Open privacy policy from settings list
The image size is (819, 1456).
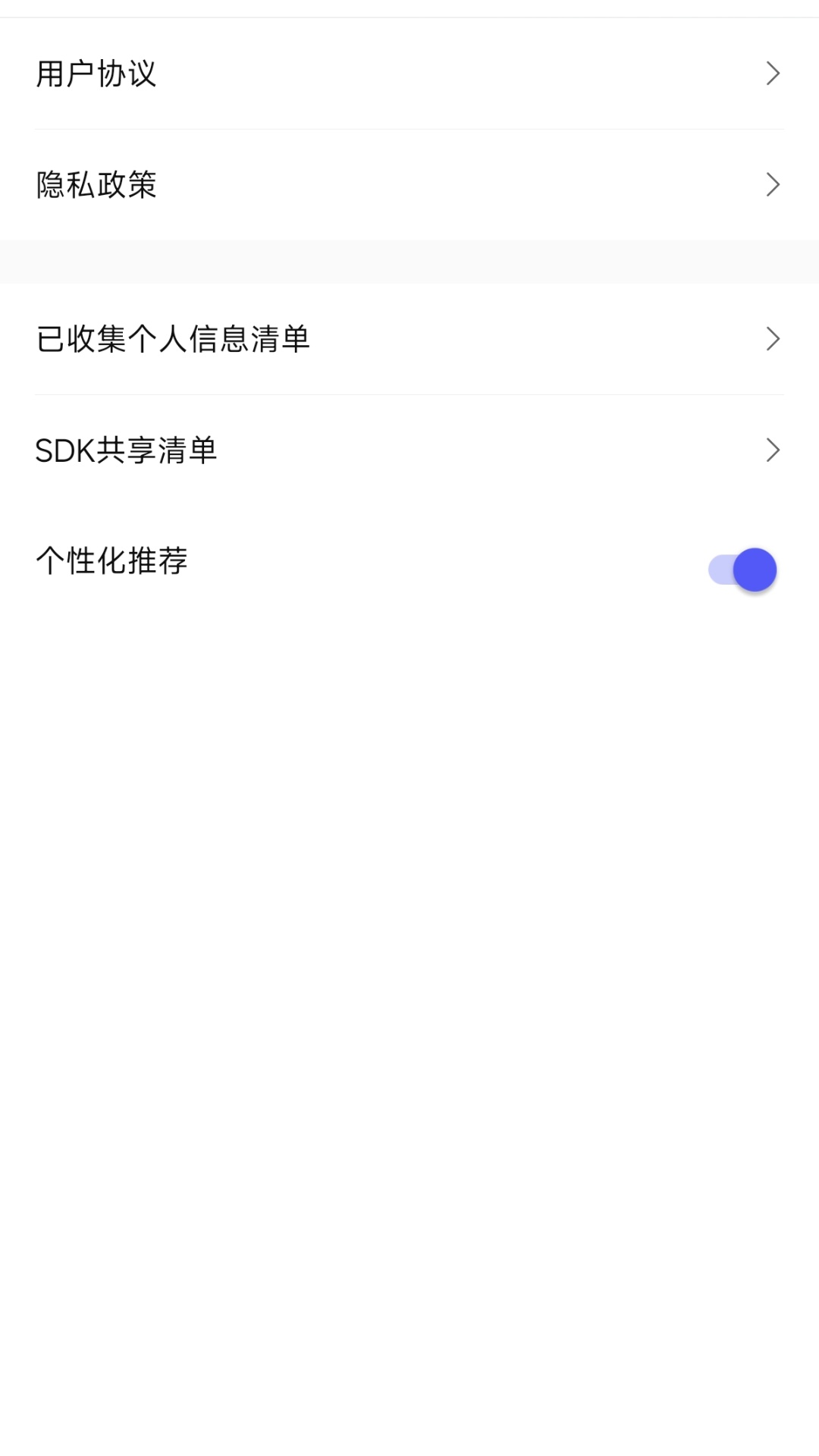(409, 184)
